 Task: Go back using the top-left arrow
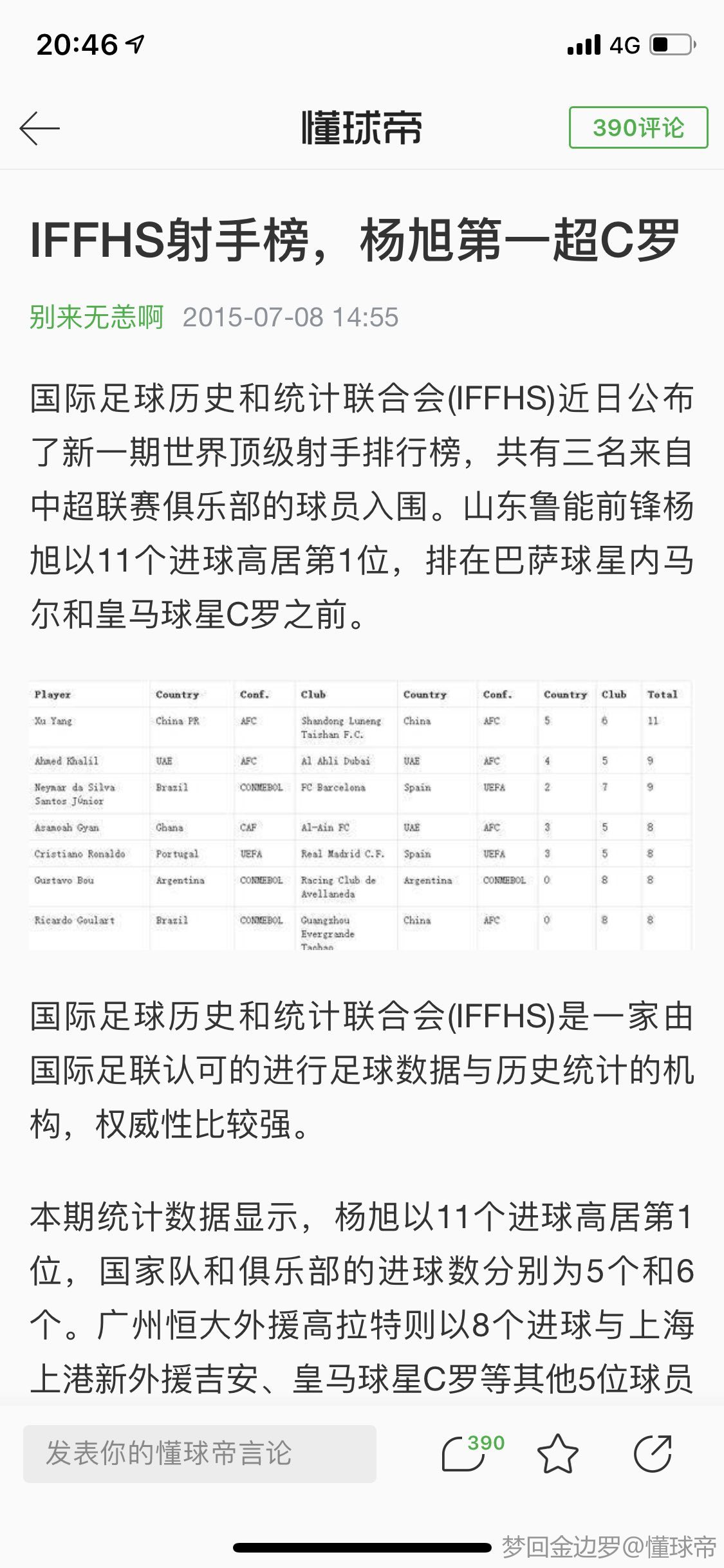[40, 128]
